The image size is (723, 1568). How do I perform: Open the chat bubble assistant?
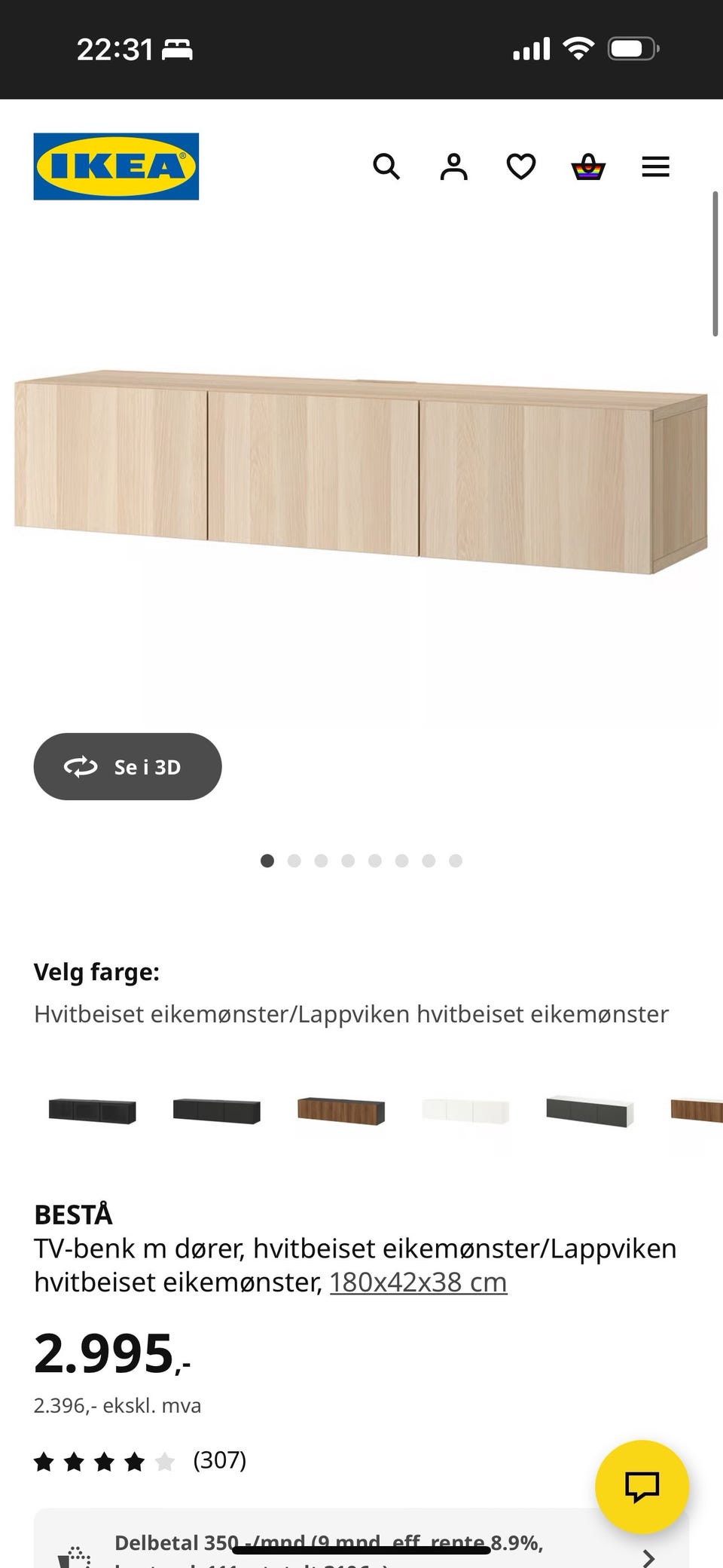642,1487
